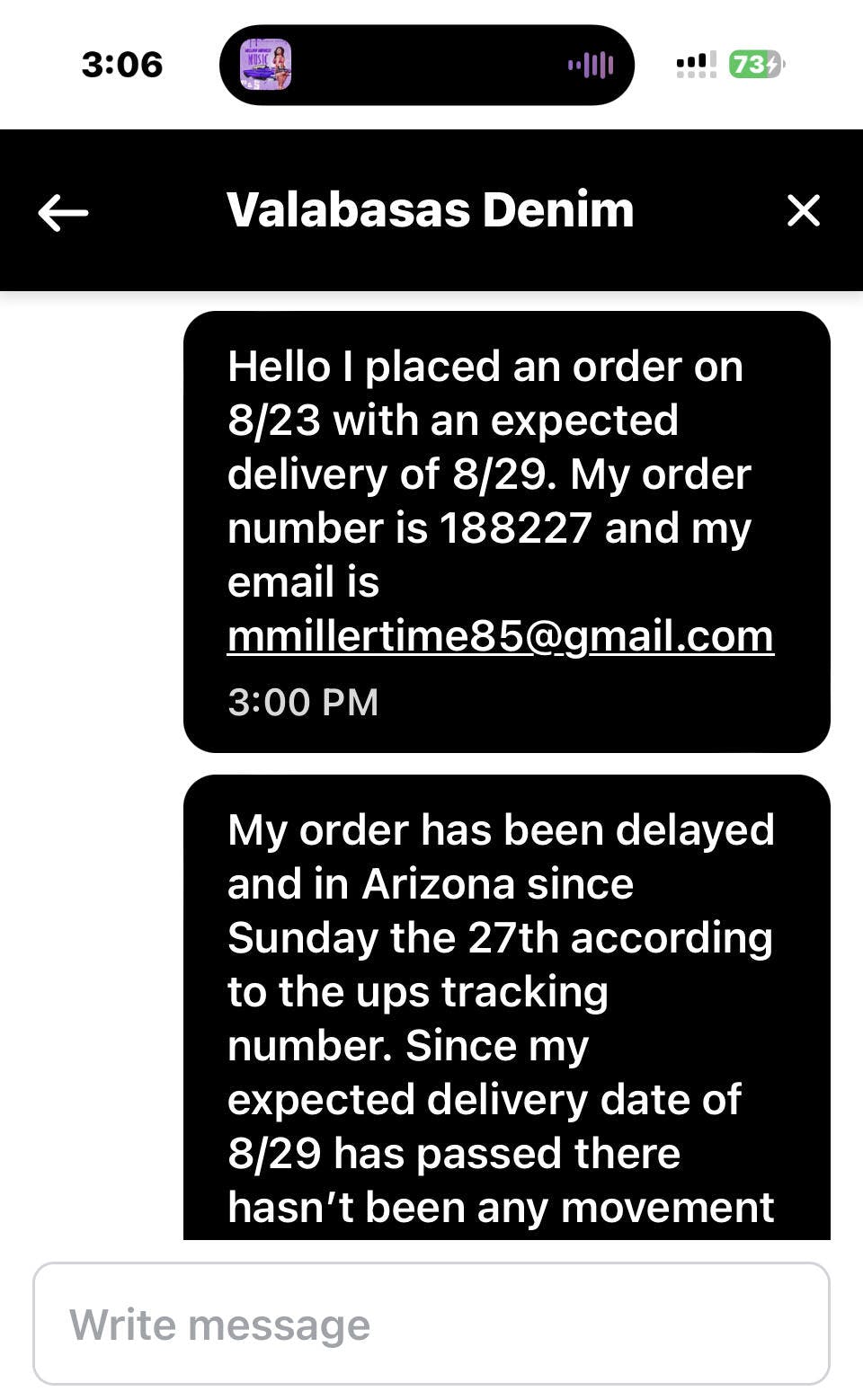863x1400 pixels.
Task: Close the Valabasas Denim chat
Action: point(803,211)
